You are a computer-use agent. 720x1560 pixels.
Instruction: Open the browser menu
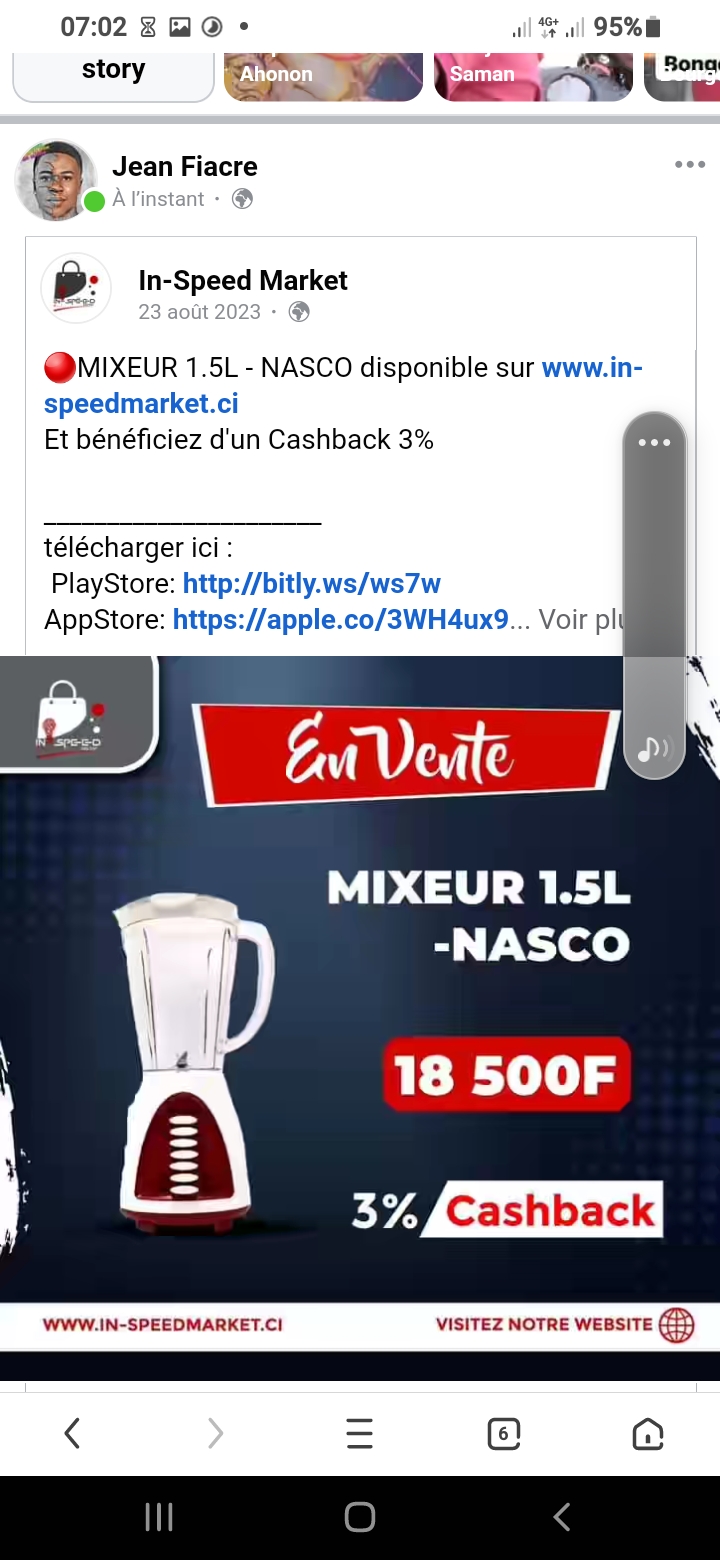pos(359,1434)
